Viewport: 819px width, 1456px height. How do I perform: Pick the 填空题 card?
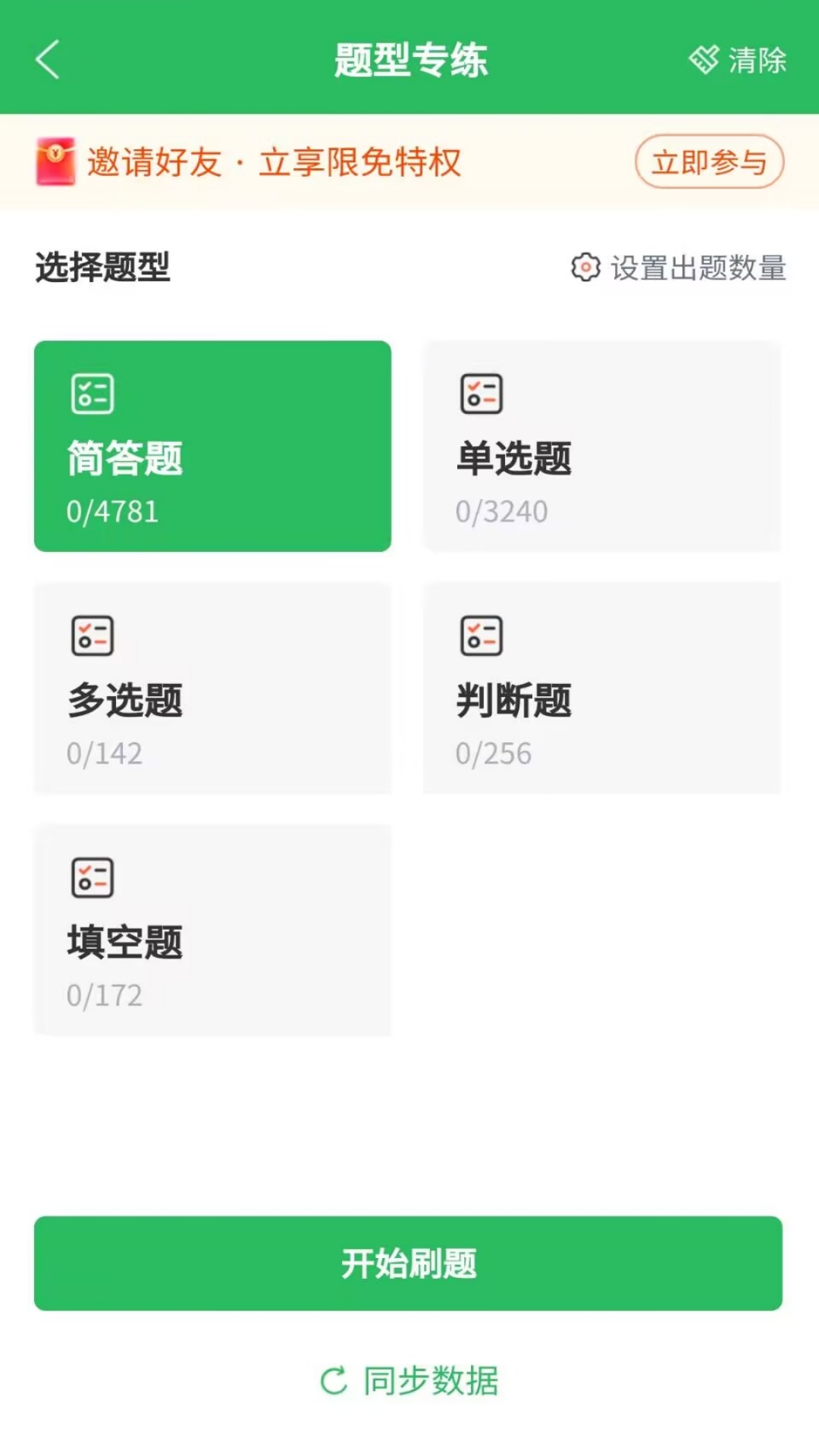pyautogui.click(x=212, y=930)
